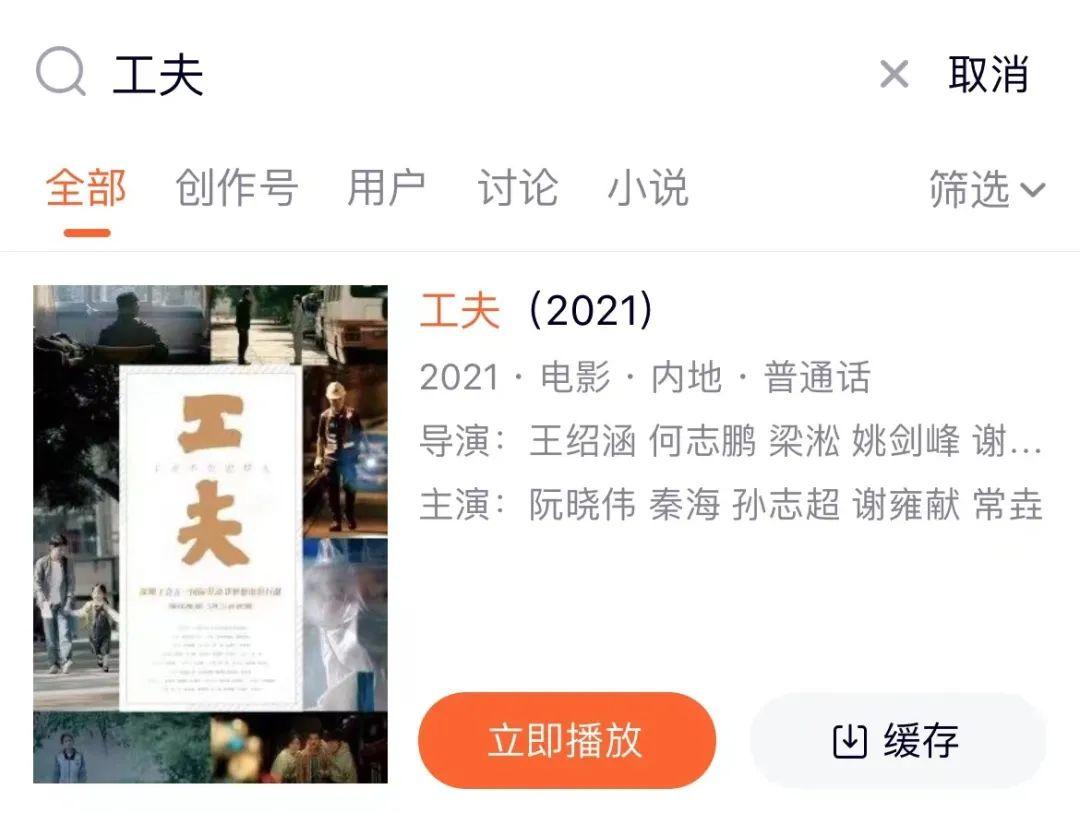Open the 工夫 movie poster
The image size is (1080, 813).
210,534
